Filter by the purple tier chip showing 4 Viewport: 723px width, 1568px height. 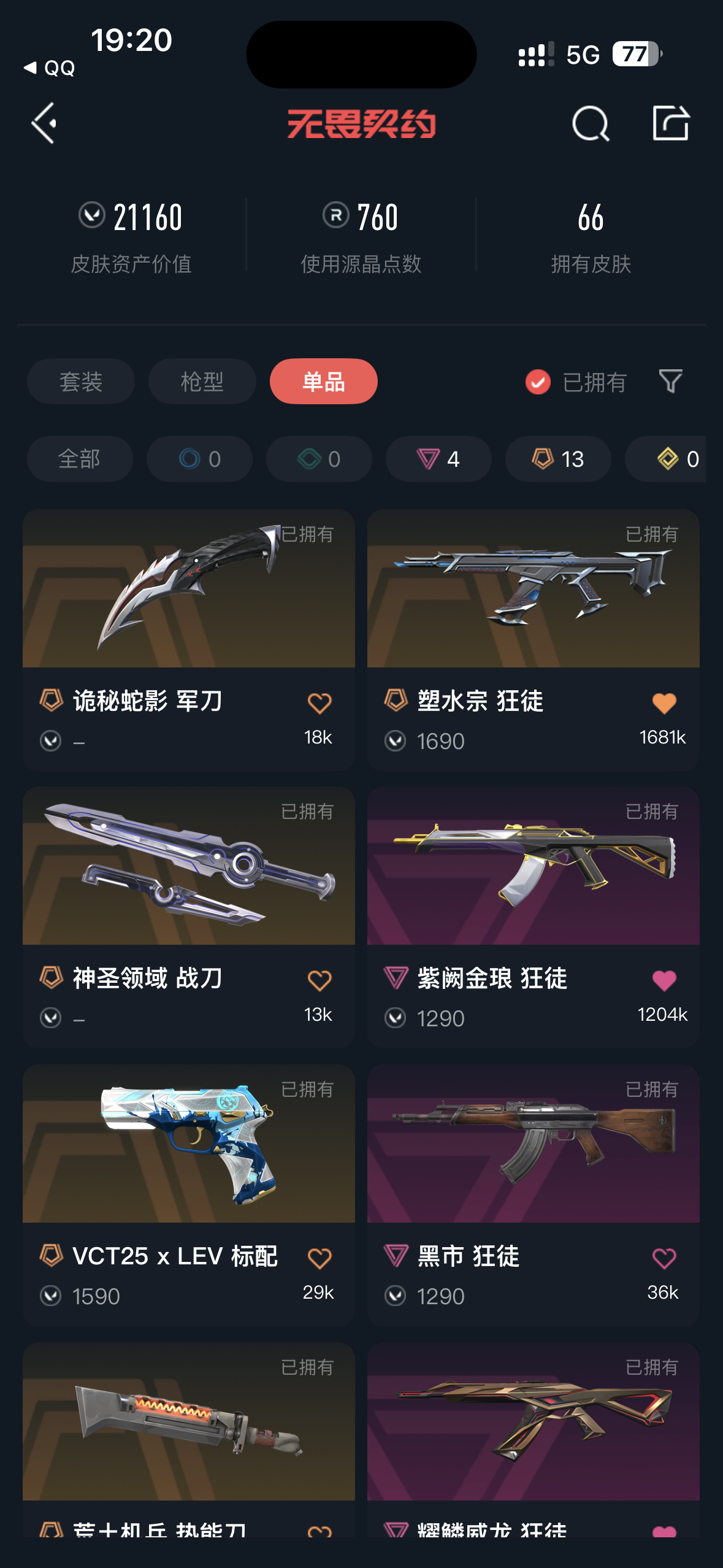[438, 459]
